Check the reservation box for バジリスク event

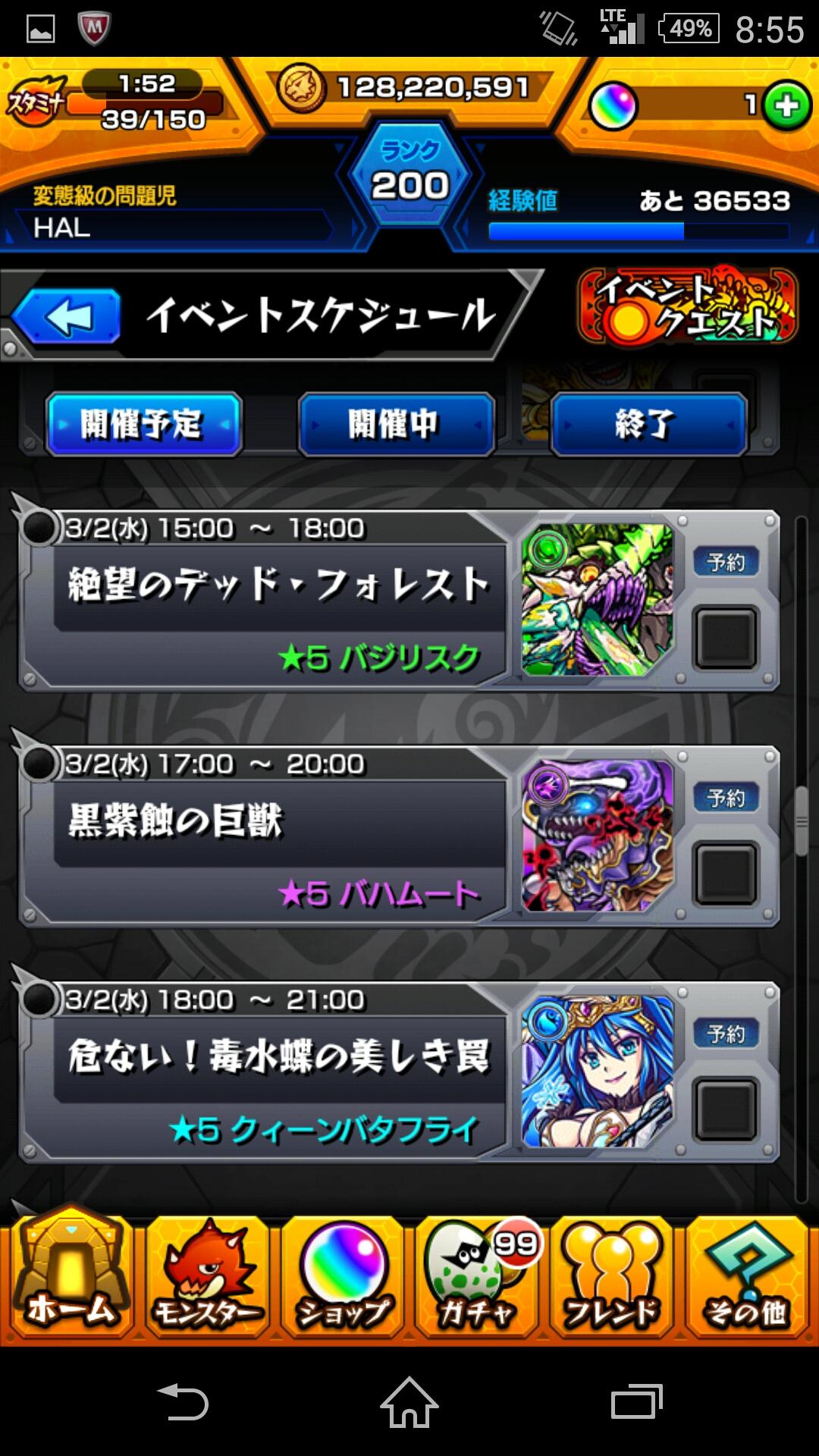726,638
